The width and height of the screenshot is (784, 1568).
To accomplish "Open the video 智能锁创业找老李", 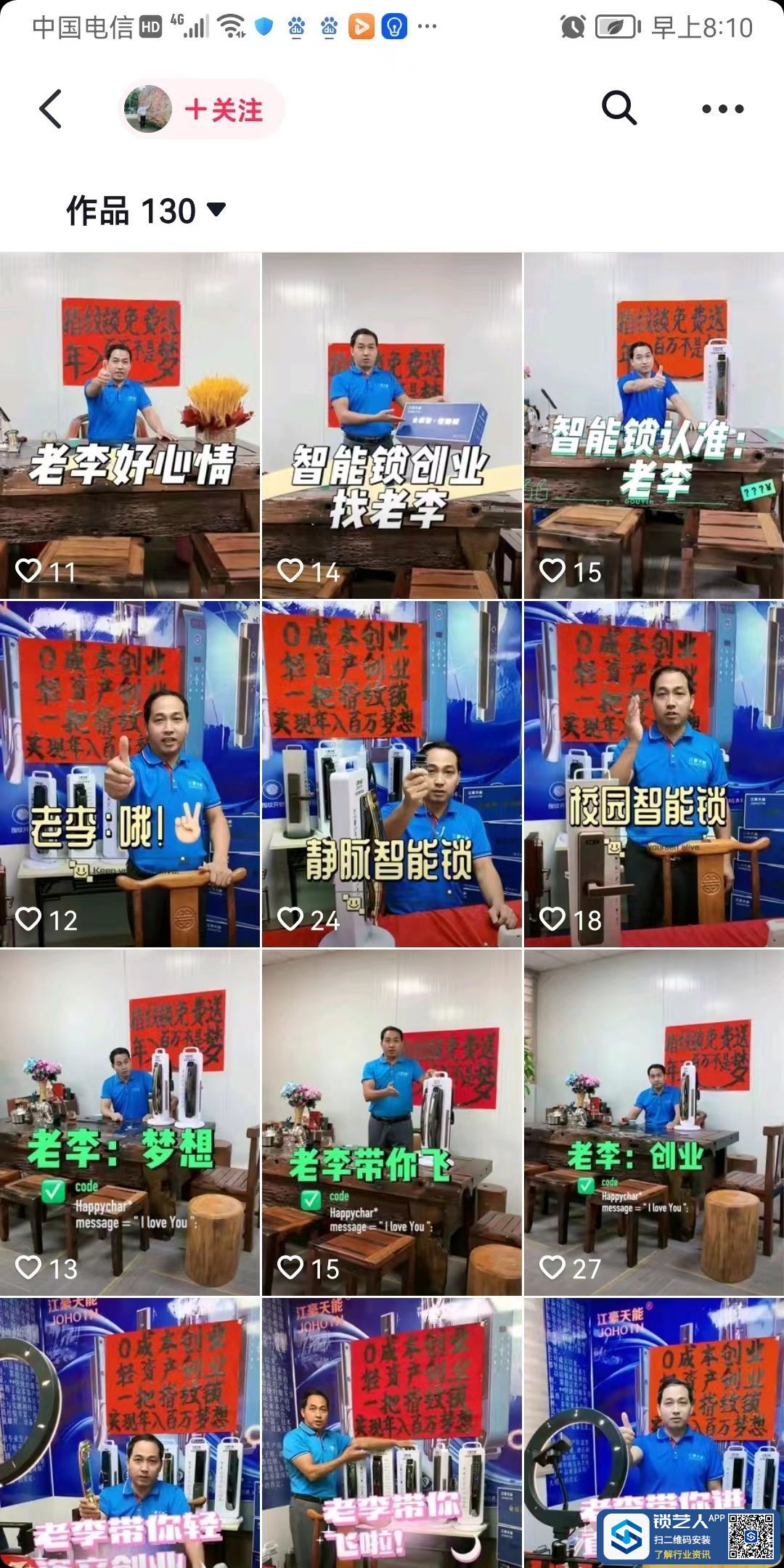I will coord(391,425).
